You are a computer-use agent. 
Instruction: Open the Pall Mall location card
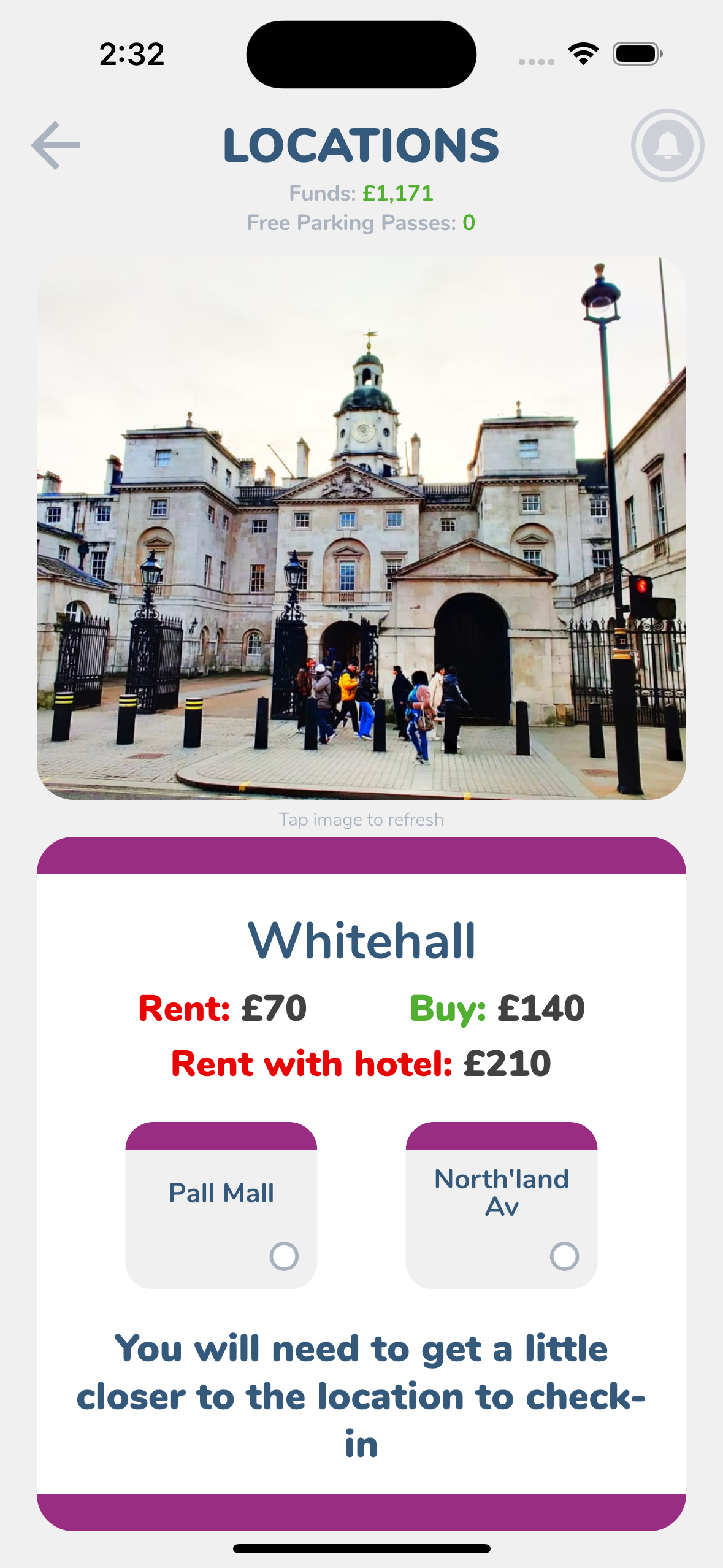pyautogui.click(x=221, y=1205)
